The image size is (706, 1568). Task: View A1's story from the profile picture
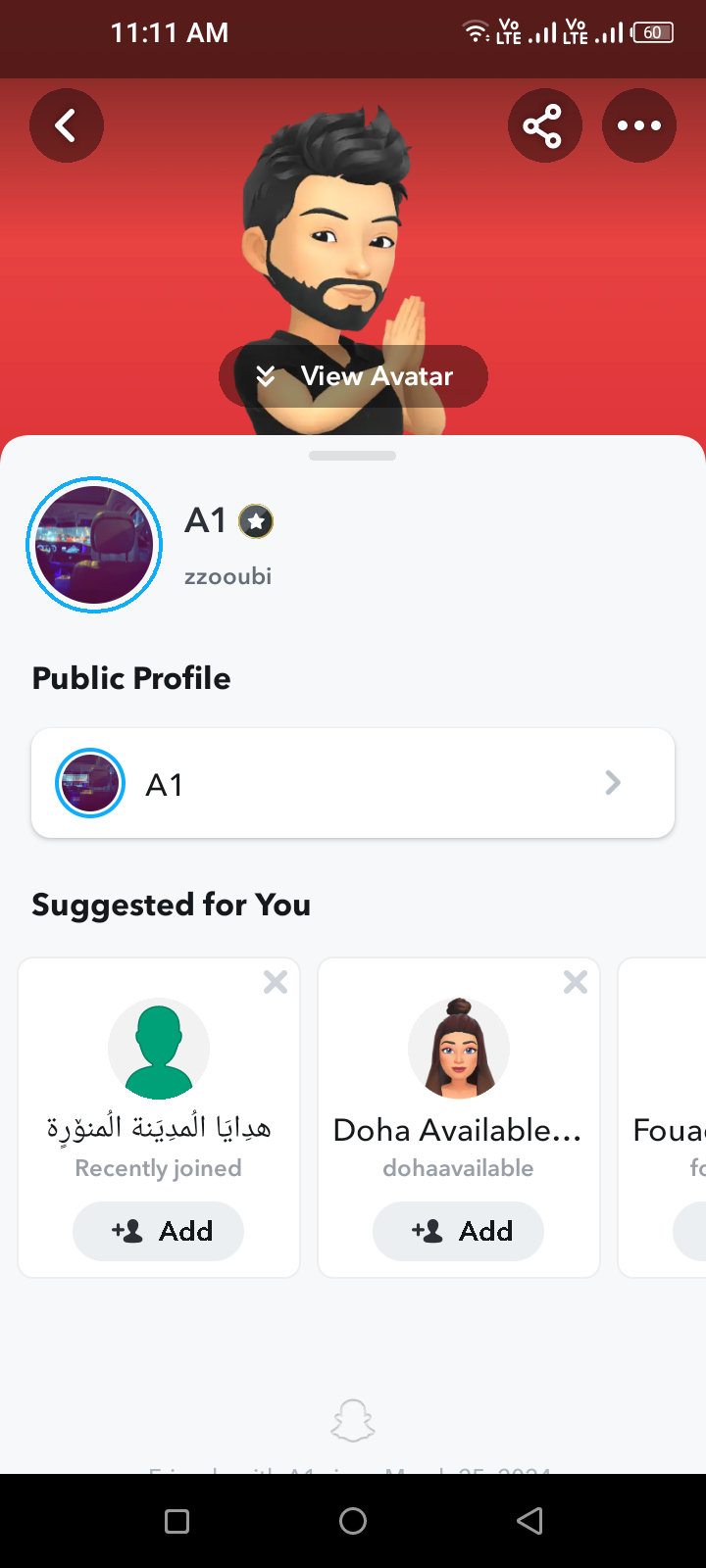94,545
